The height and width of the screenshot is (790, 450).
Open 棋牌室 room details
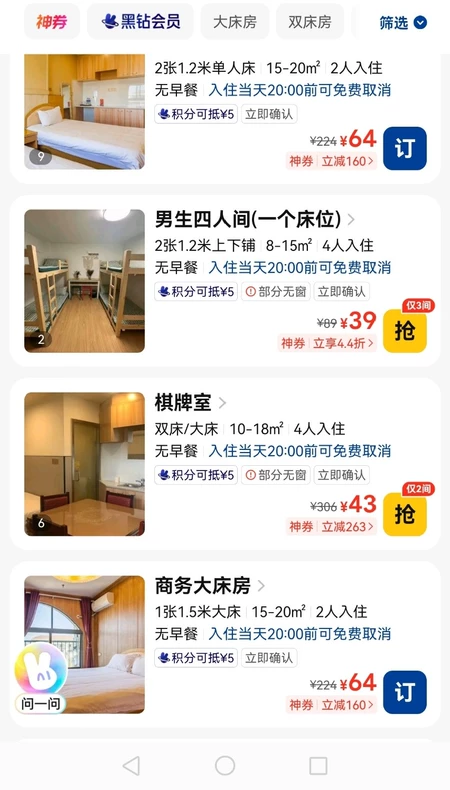191,403
